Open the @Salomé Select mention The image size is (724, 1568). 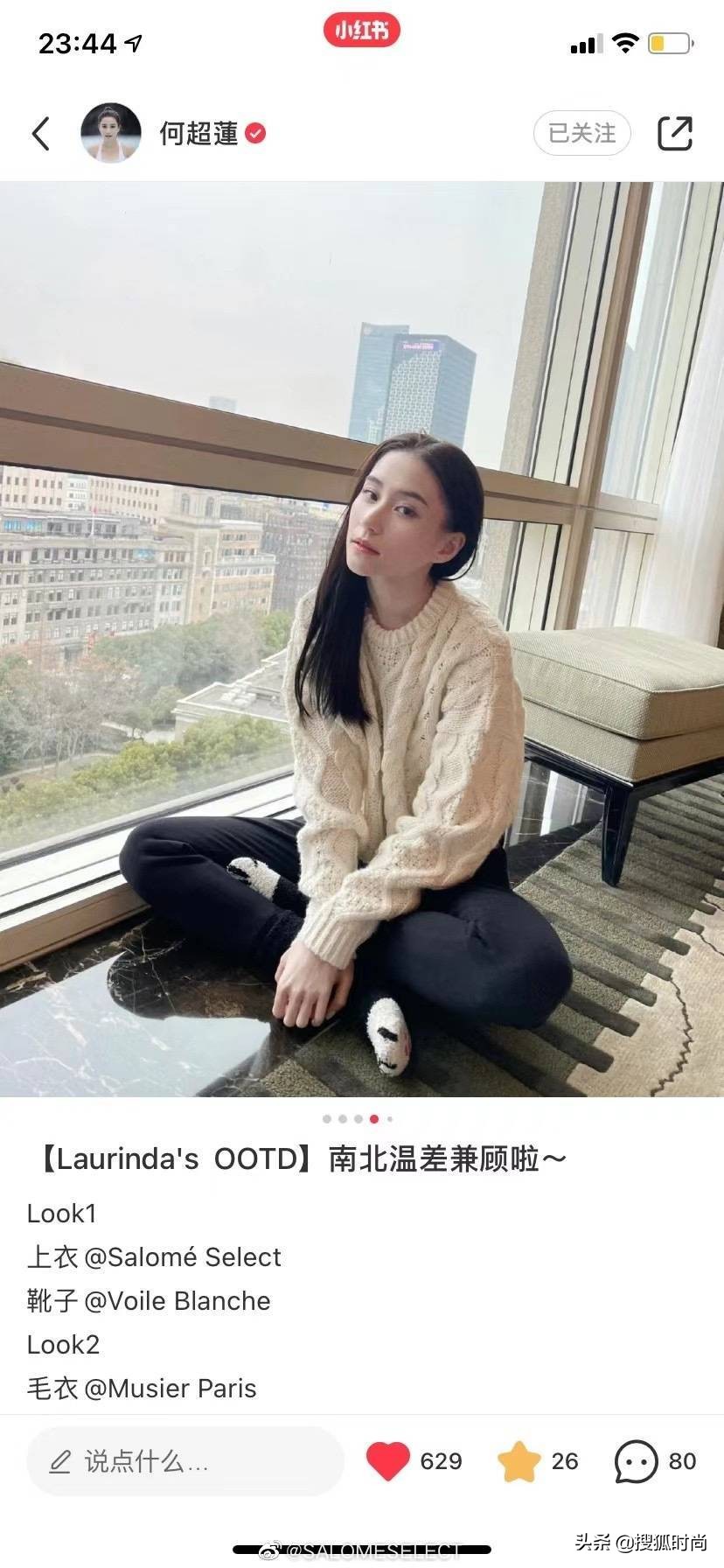point(182,1257)
